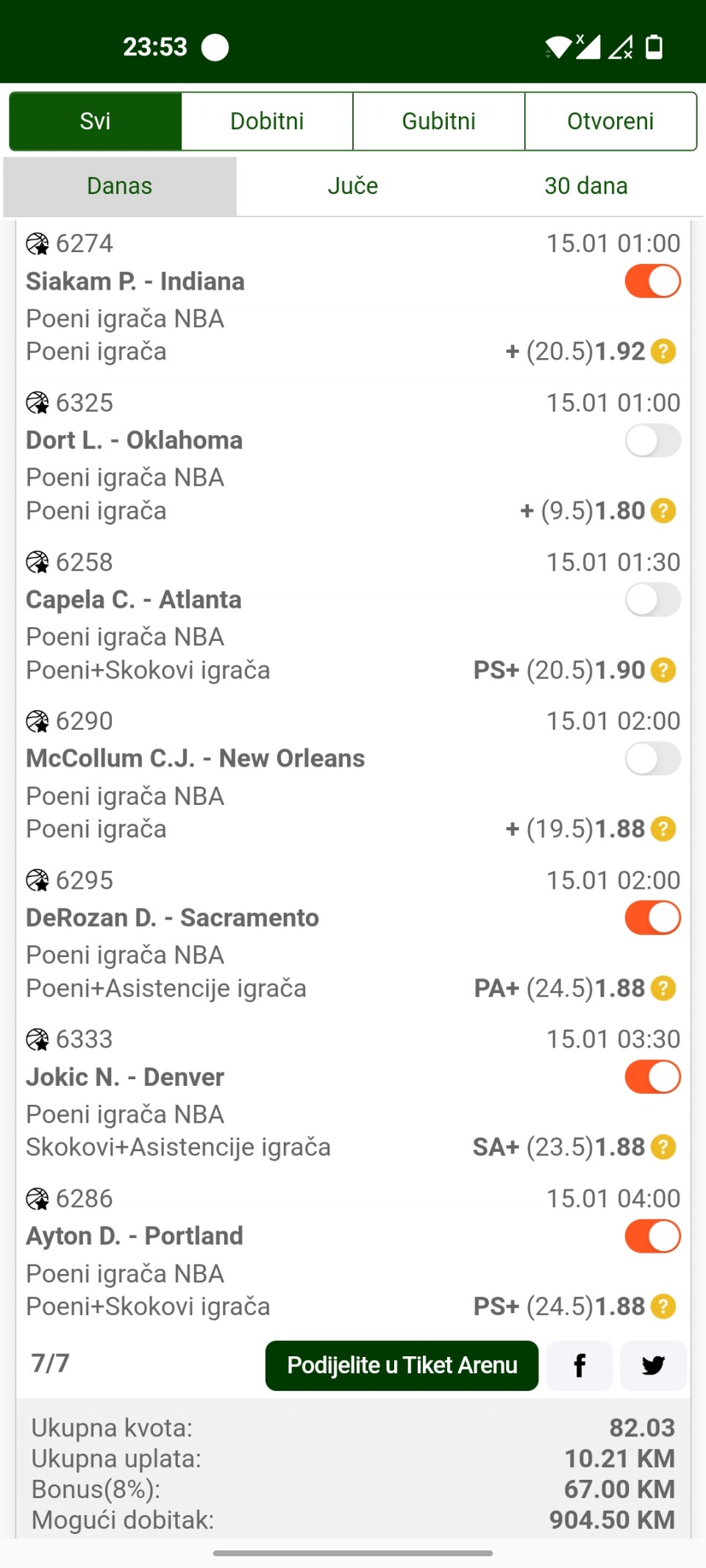Disable the DeRozan D. - Sacramento switch
Viewport: 706px width, 1568px height.
click(x=652, y=918)
